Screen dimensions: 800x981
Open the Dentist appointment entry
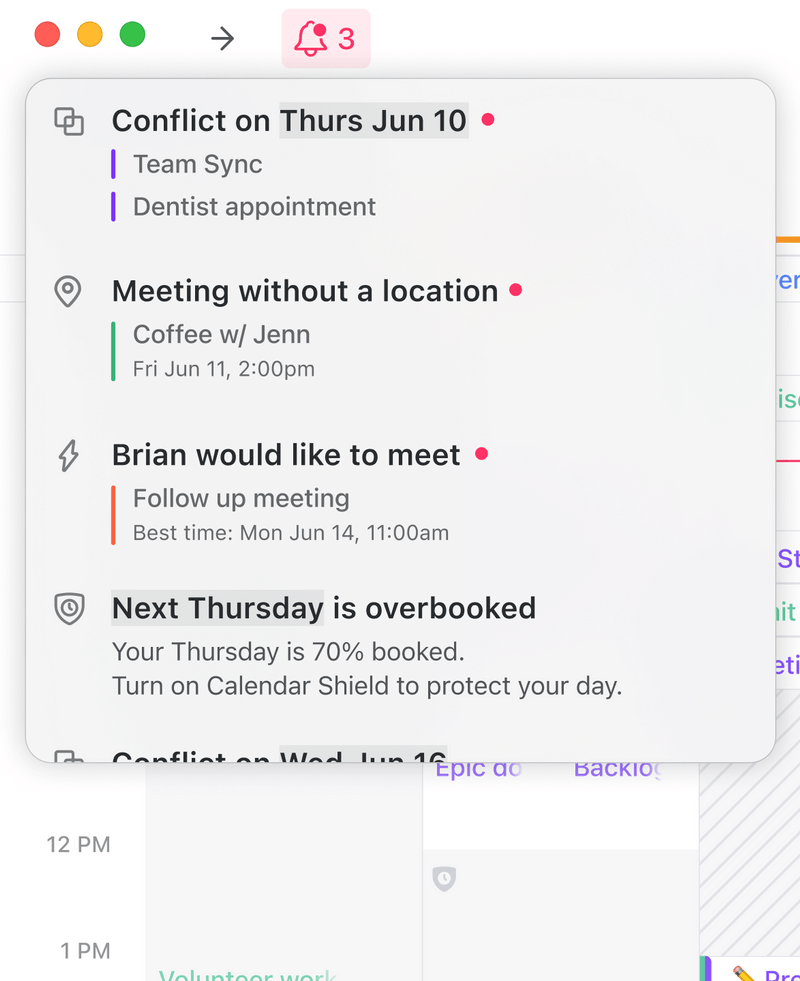click(x=253, y=207)
